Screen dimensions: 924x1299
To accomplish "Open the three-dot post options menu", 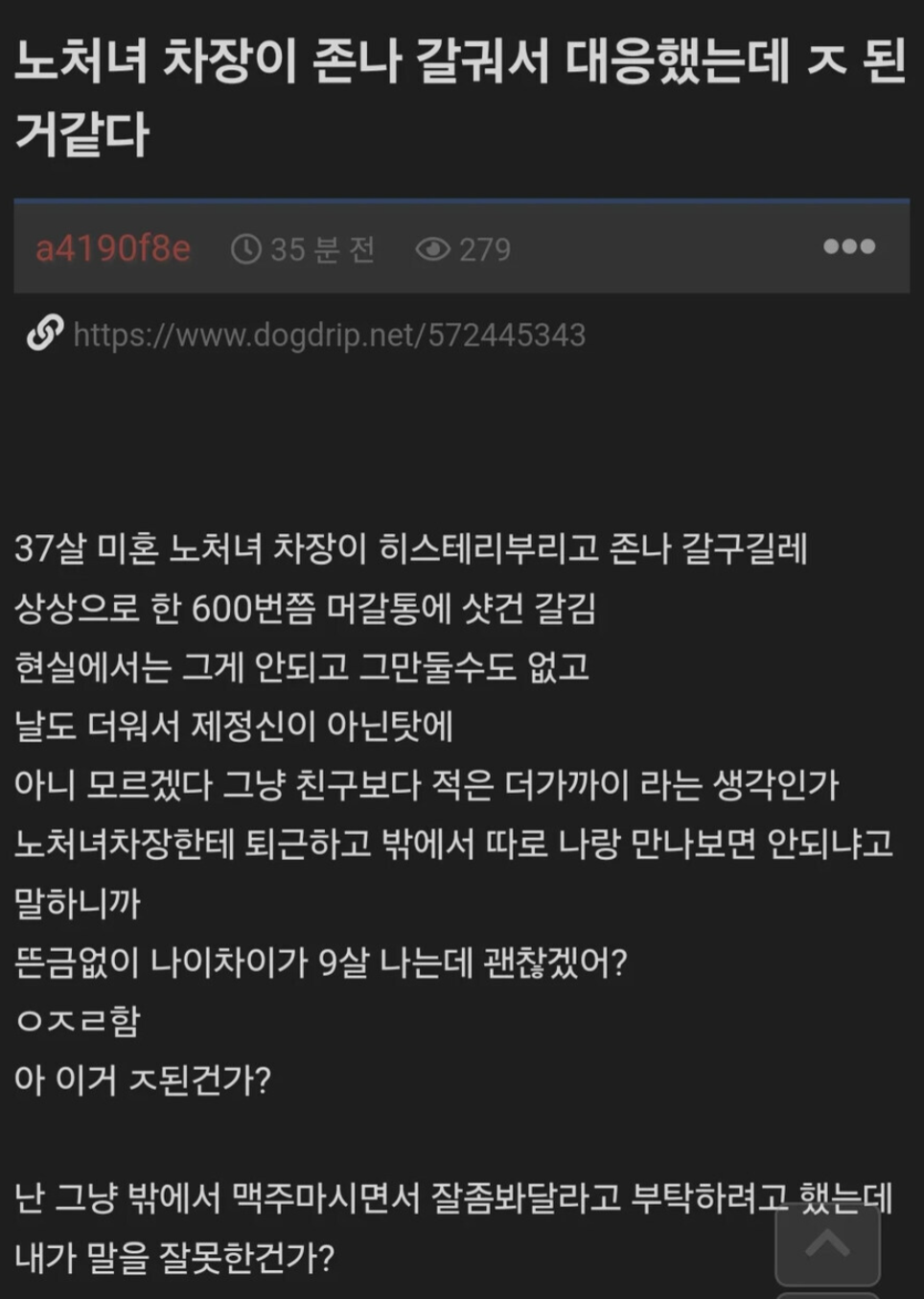I will click(849, 247).
